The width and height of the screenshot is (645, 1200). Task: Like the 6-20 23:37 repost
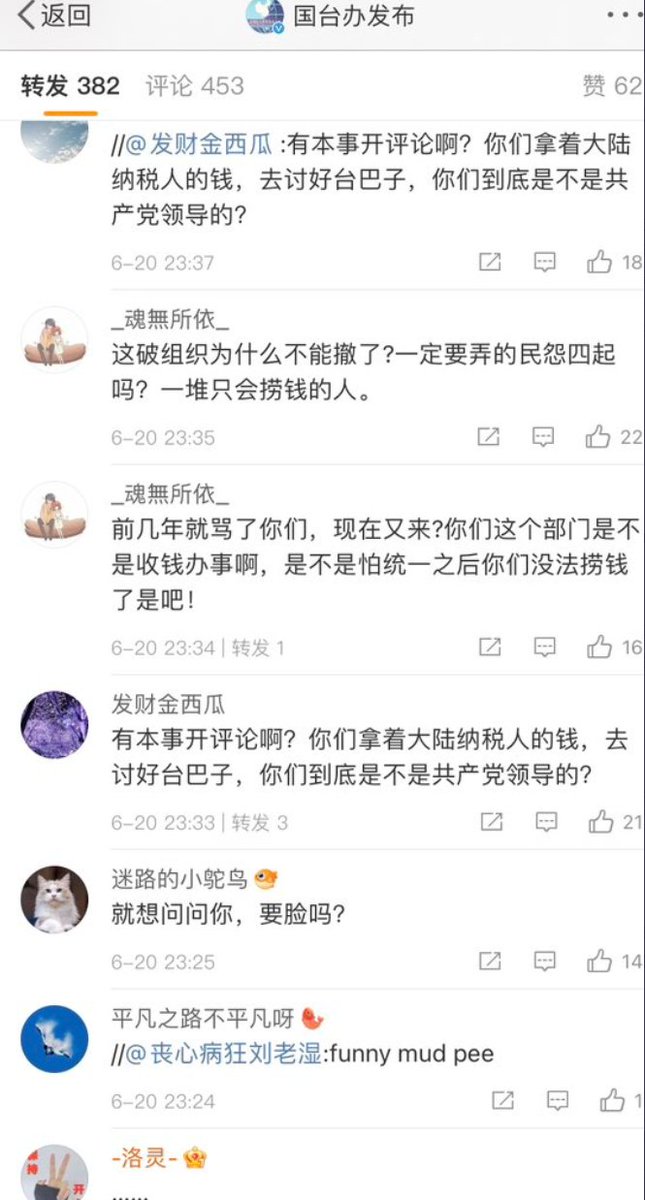601,262
